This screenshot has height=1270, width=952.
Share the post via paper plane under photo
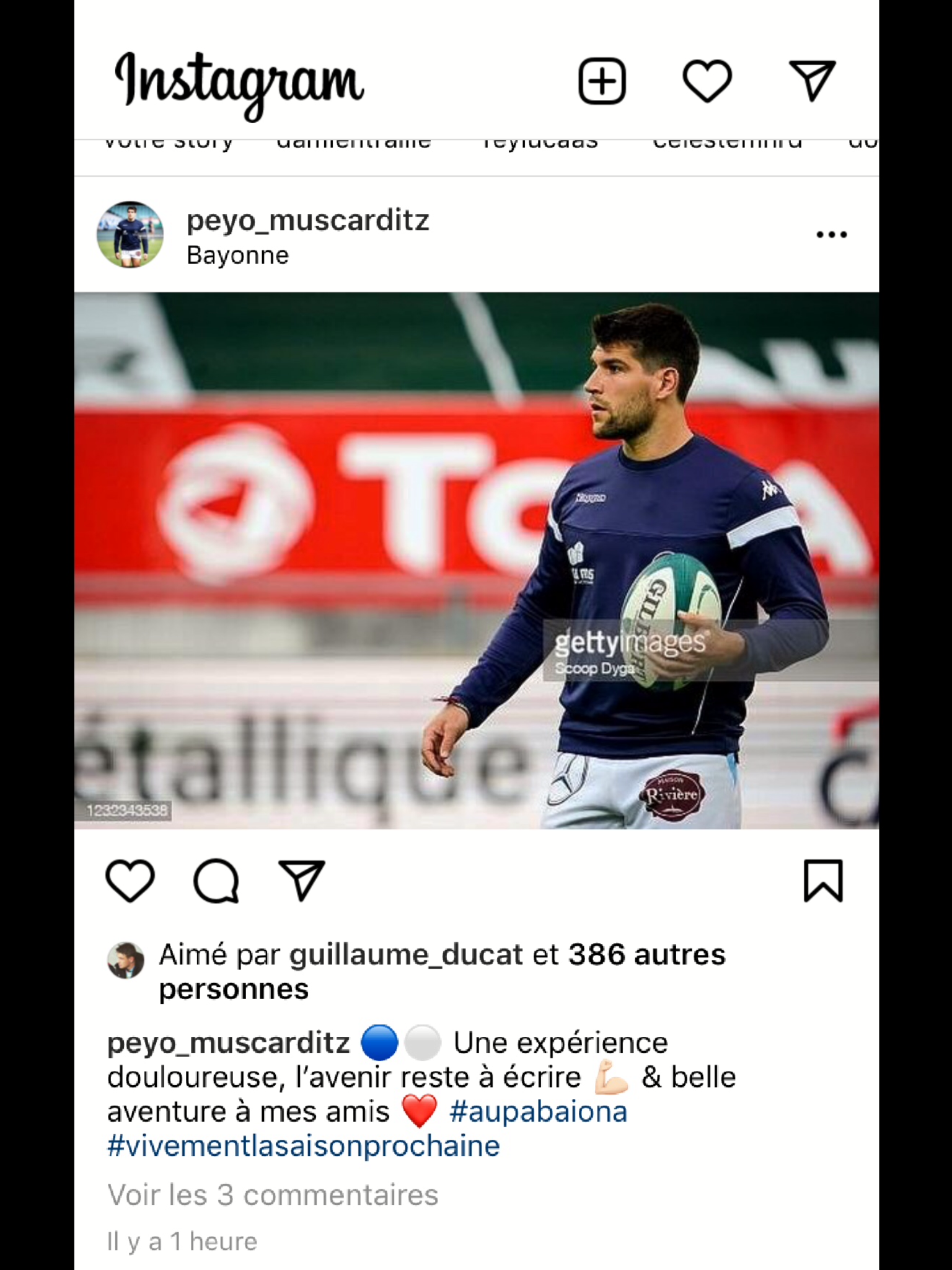coord(302,881)
